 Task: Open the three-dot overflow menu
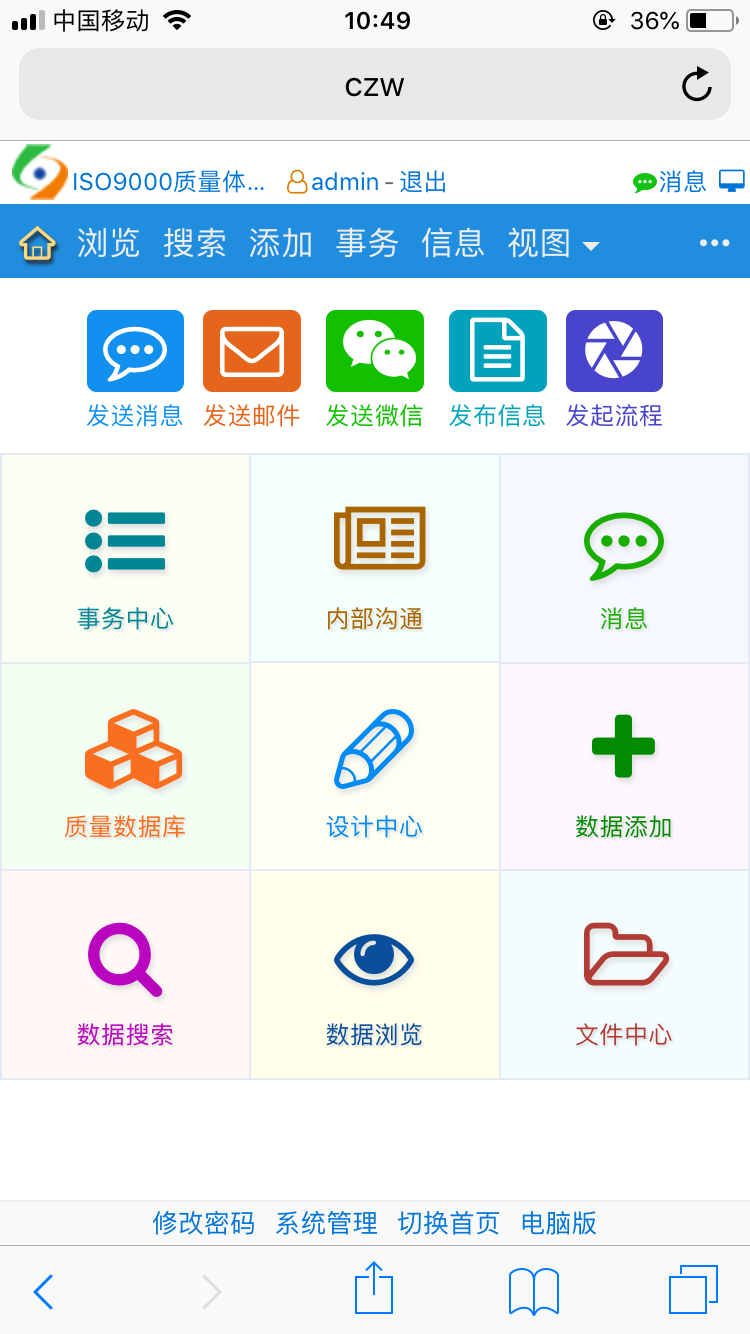[714, 243]
